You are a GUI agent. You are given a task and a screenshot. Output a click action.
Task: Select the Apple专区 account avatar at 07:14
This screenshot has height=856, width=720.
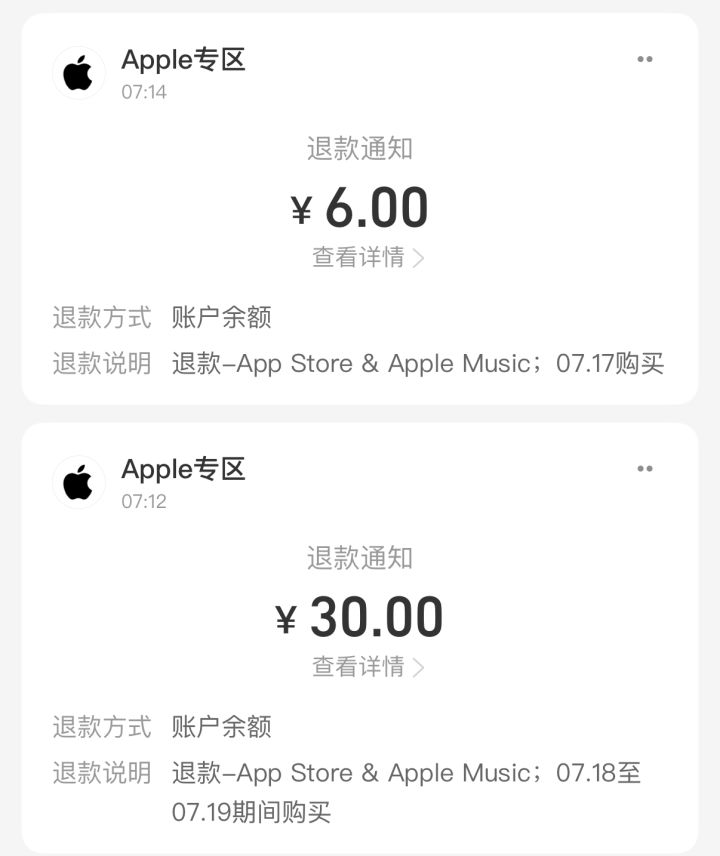click(x=79, y=71)
